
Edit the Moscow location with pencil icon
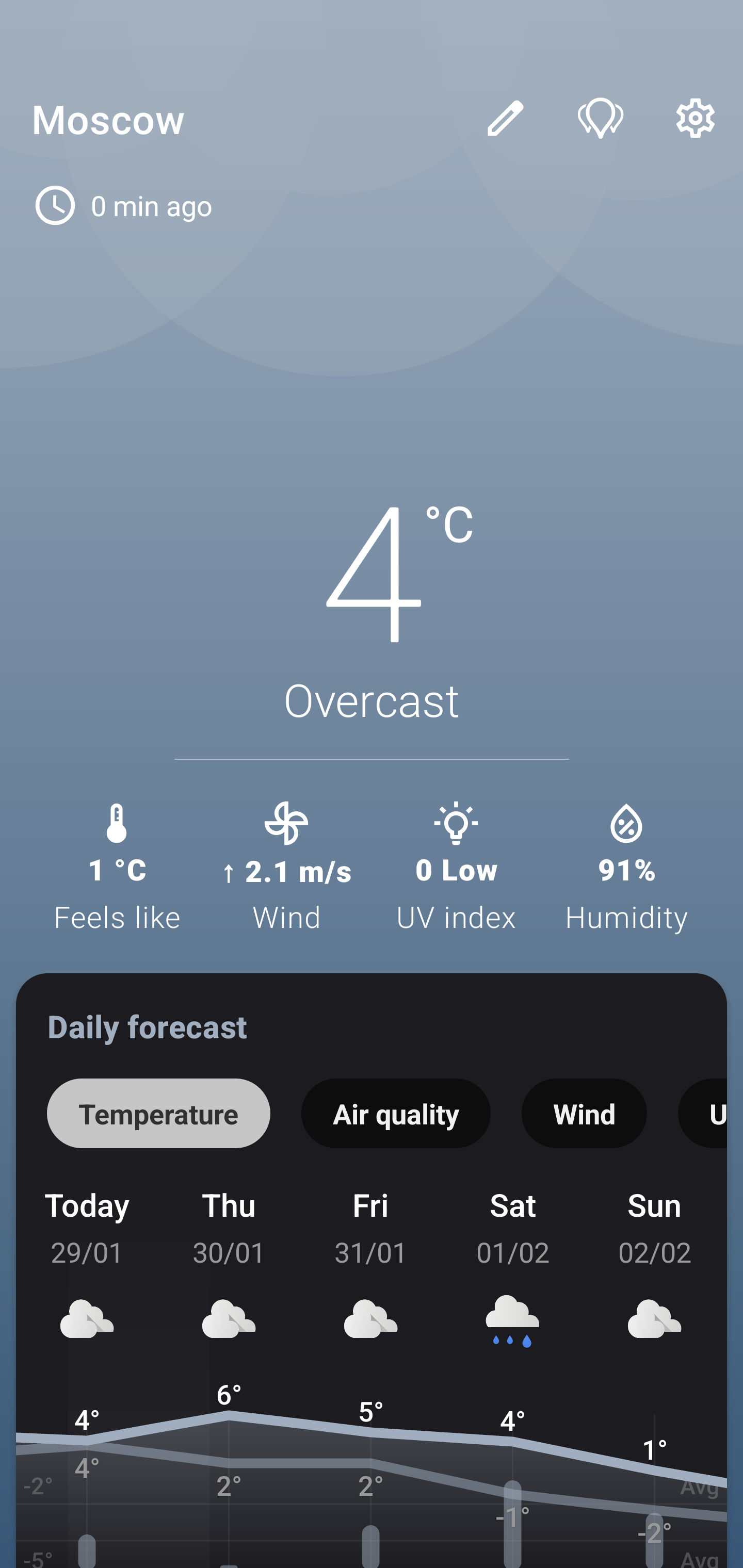point(505,118)
